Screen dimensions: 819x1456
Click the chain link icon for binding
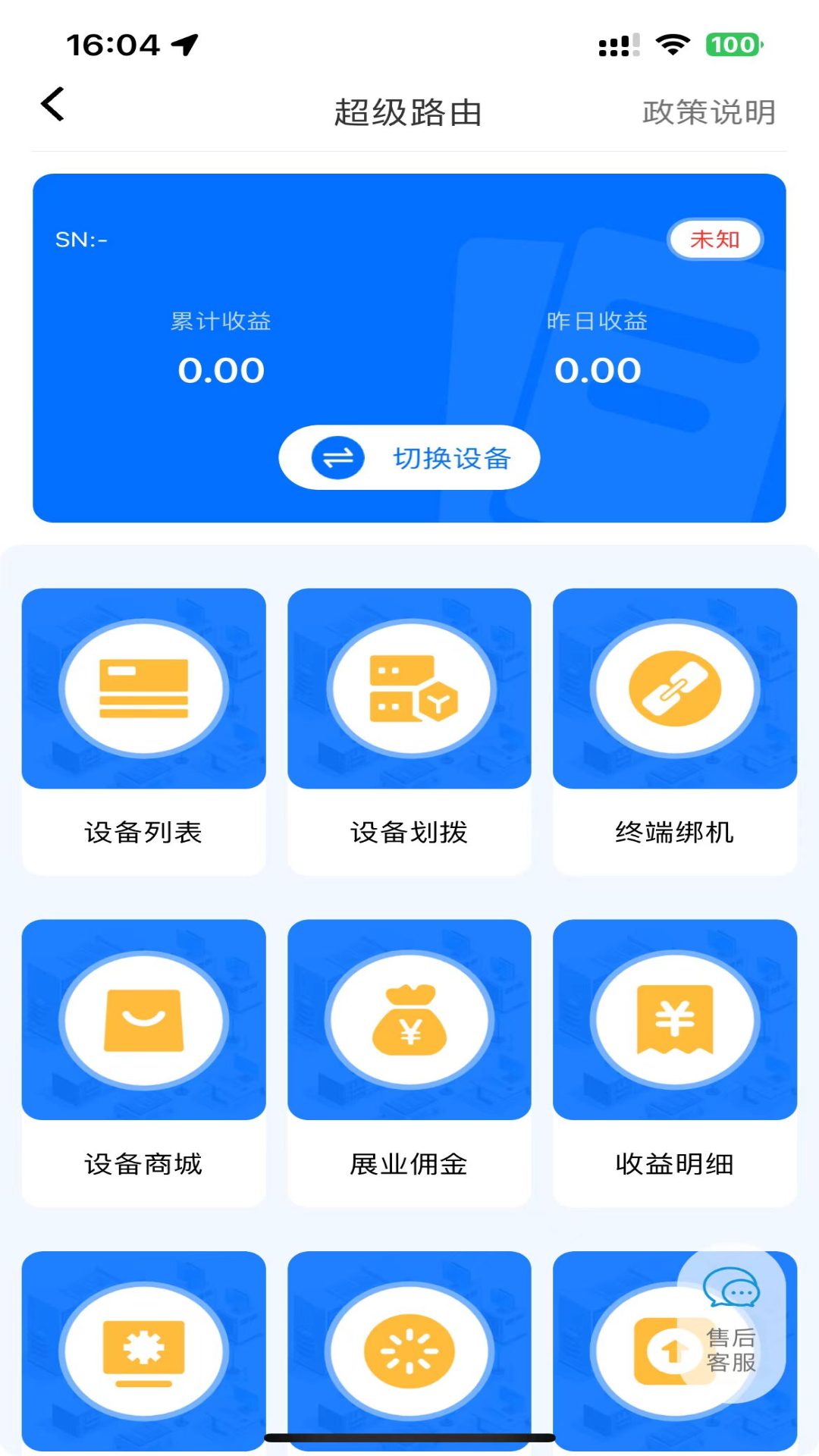pos(674,686)
